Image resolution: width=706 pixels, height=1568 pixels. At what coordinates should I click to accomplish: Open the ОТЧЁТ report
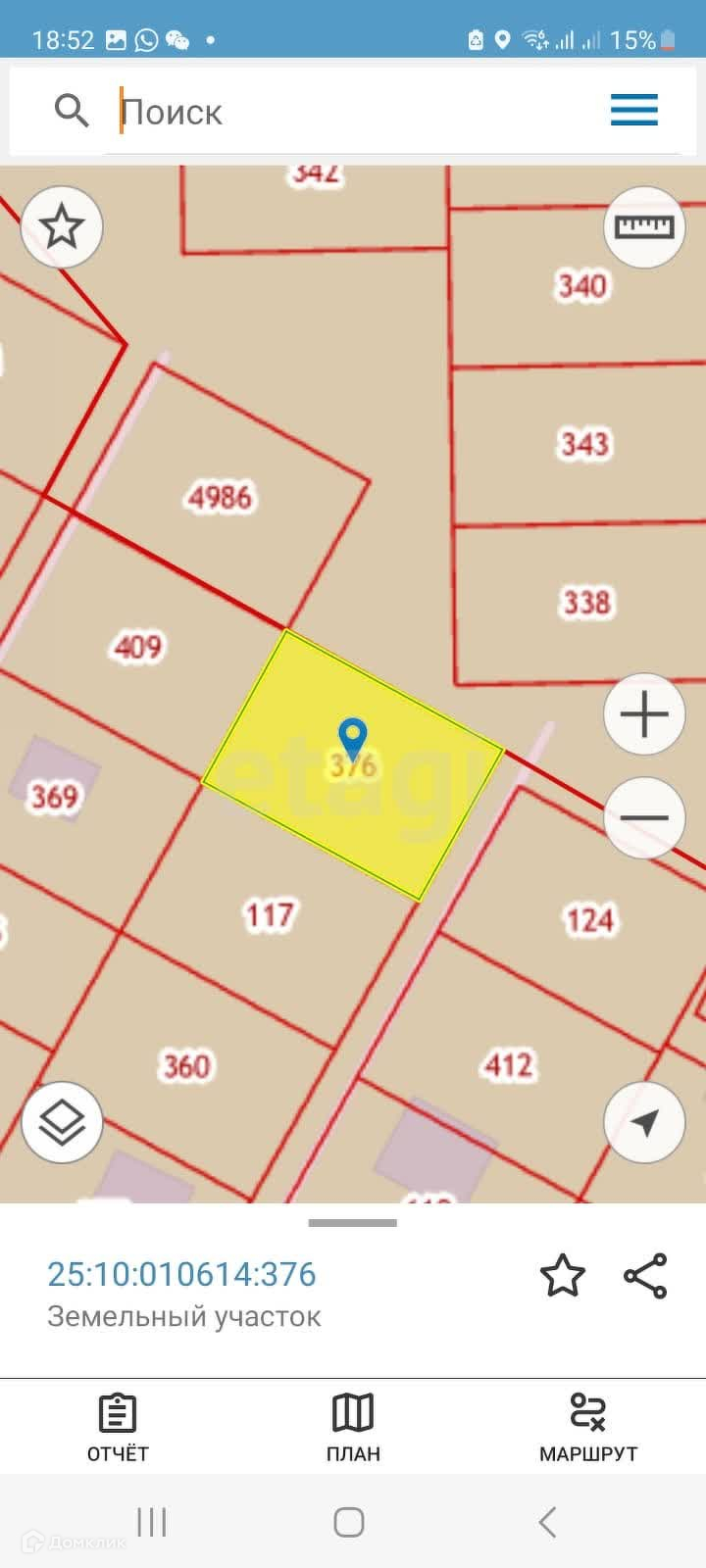118,1428
